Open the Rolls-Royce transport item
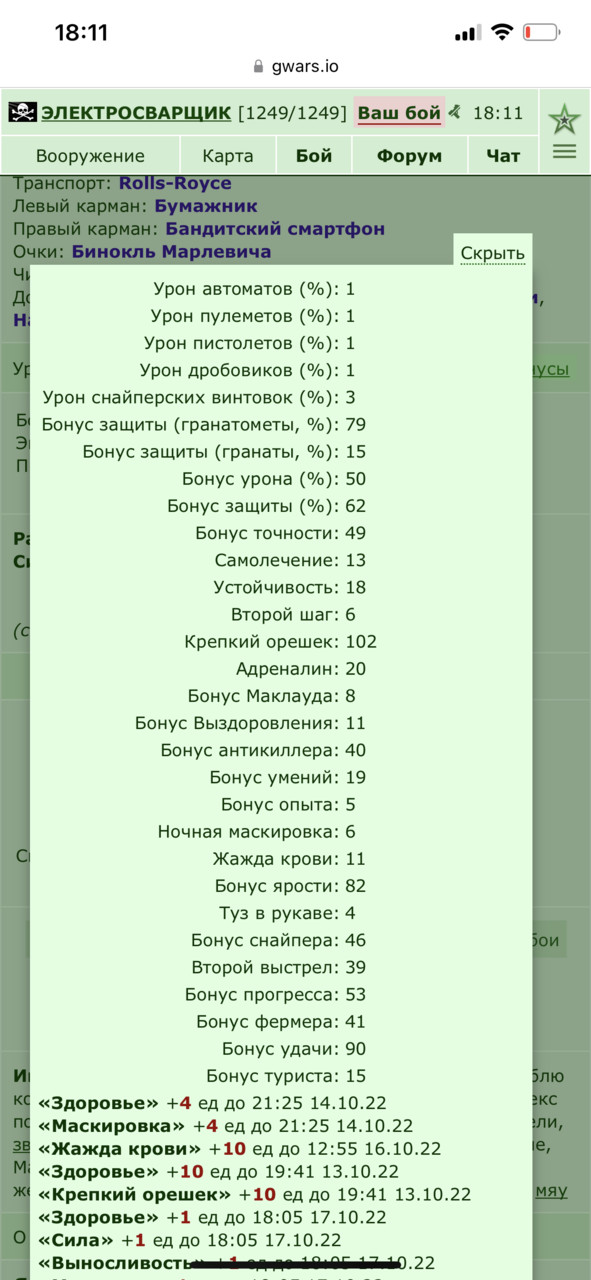The height and width of the screenshot is (1280, 591). pyautogui.click(x=175, y=183)
